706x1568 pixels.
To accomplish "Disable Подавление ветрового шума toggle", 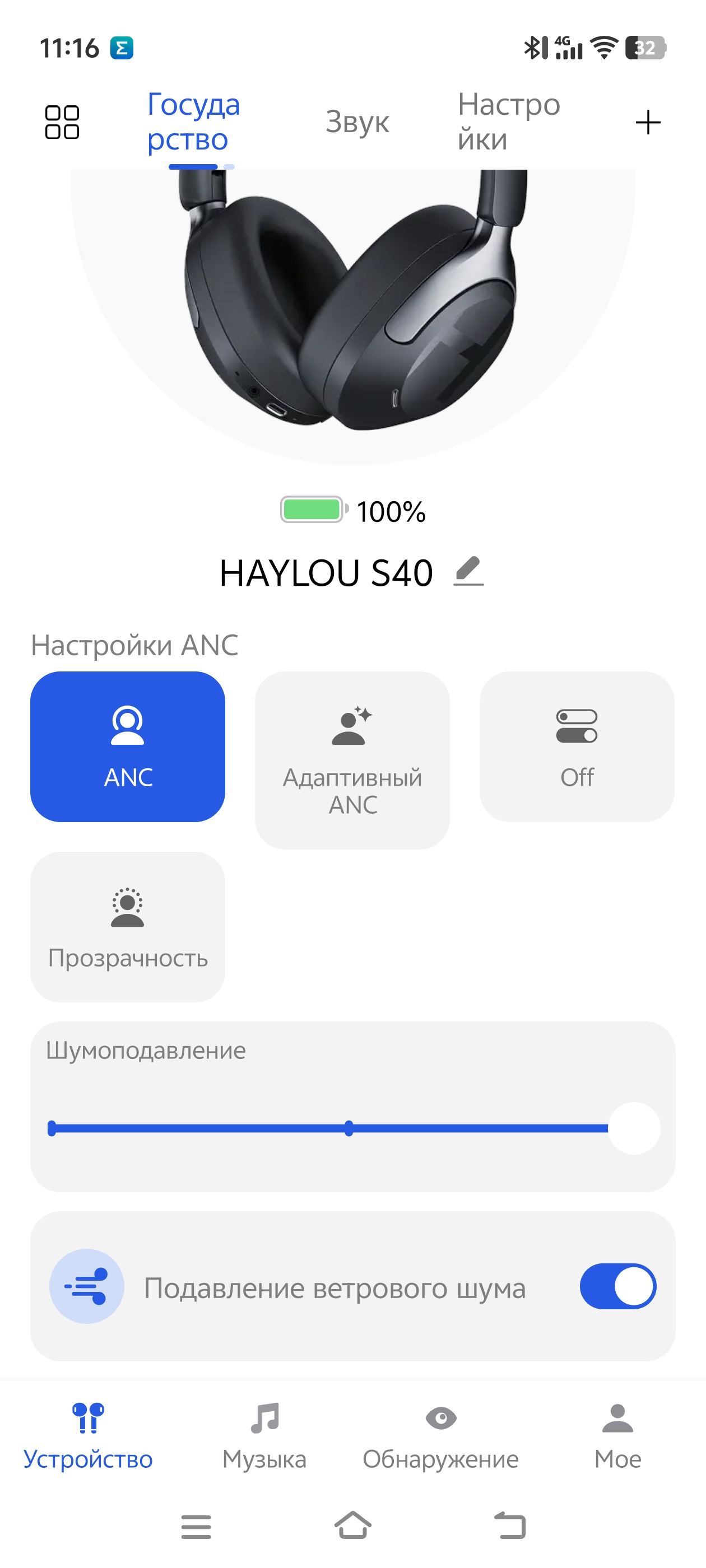I will pyautogui.click(x=617, y=1286).
